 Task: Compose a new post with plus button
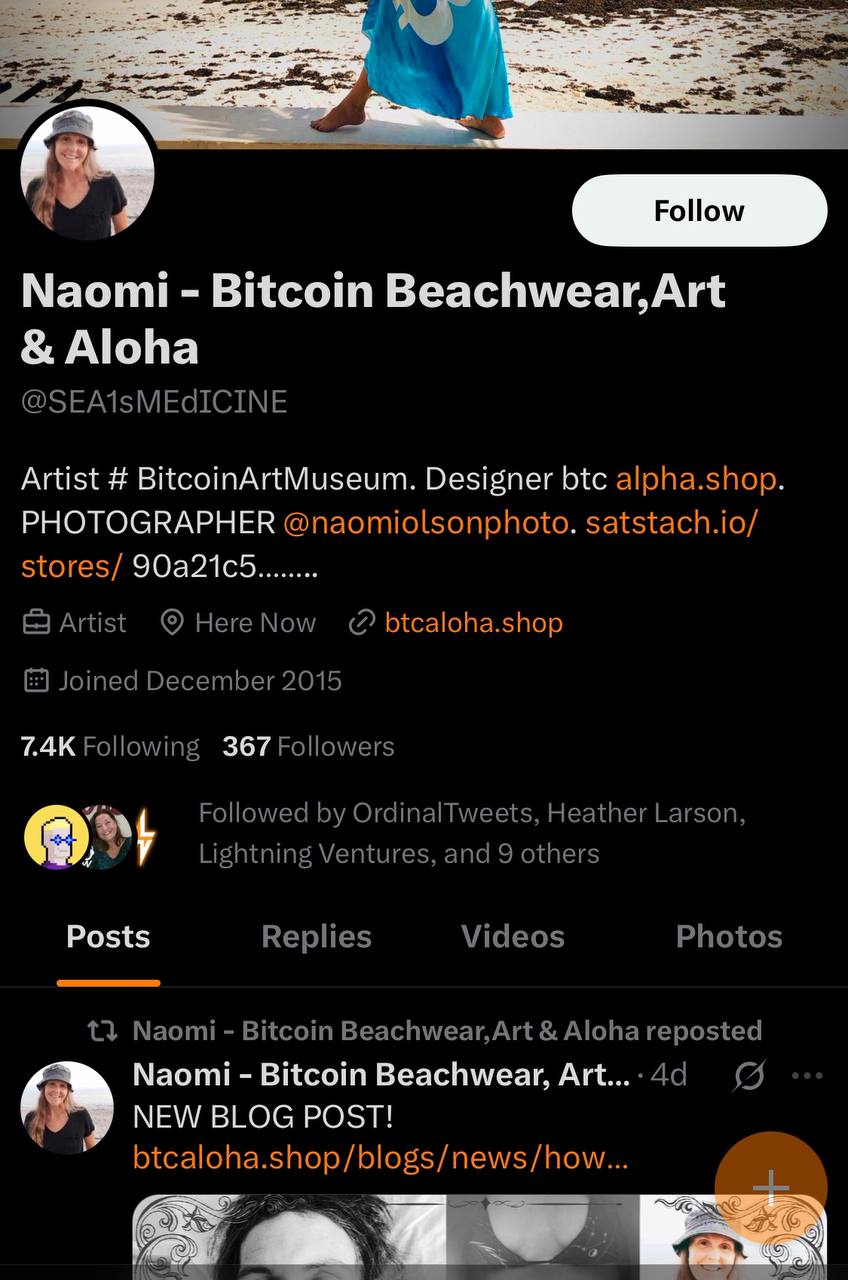tap(770, 1187)
